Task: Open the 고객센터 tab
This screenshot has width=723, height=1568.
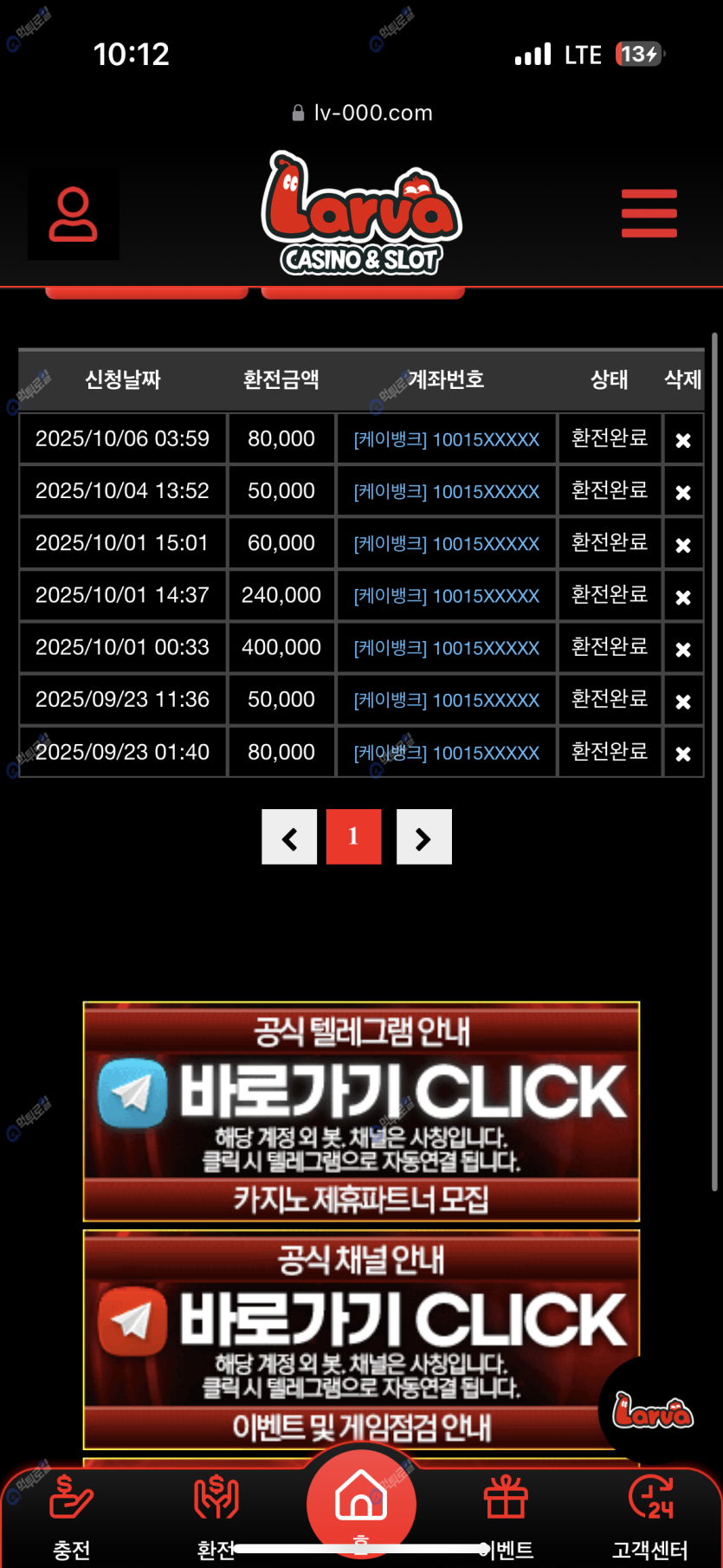Action: [650, 1516]
